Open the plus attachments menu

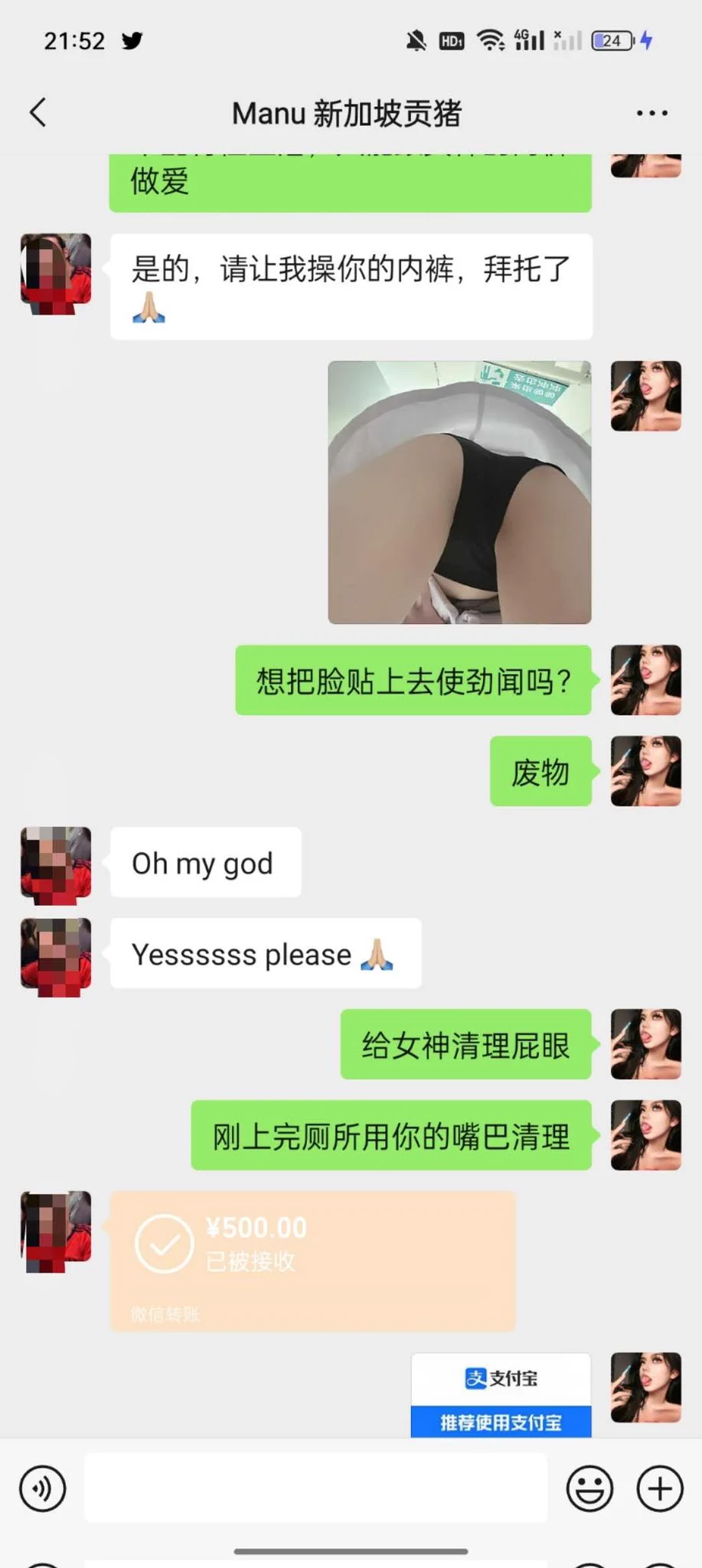660,1488
